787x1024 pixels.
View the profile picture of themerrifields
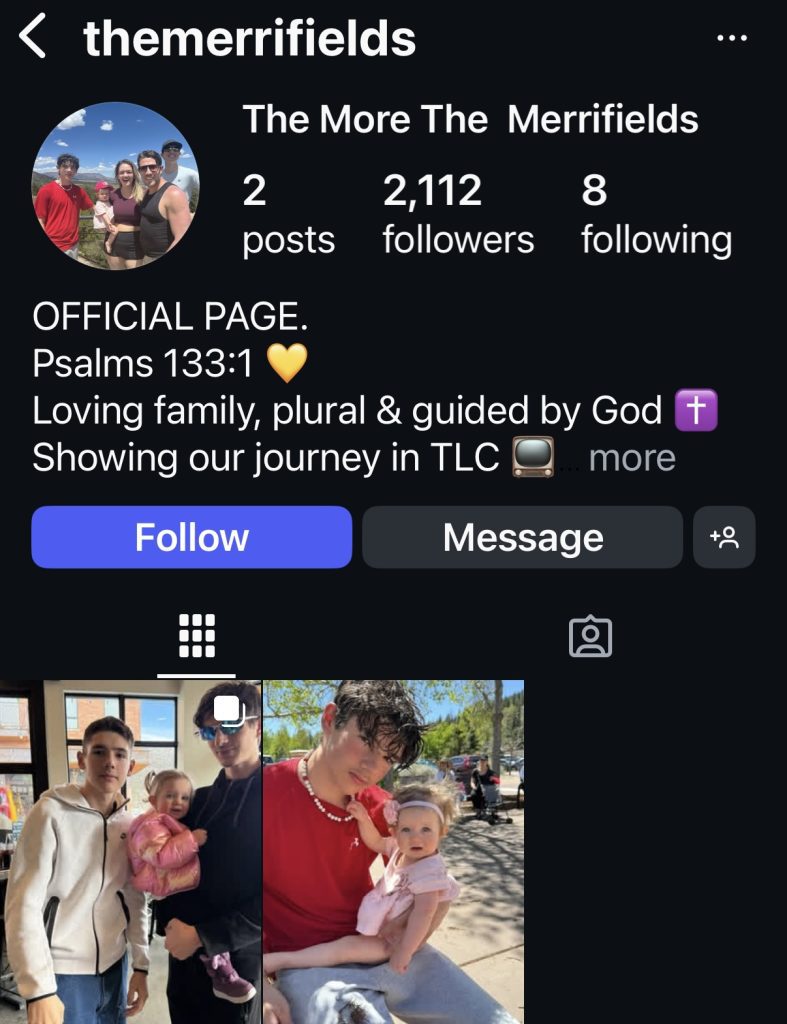click(116, 186)
